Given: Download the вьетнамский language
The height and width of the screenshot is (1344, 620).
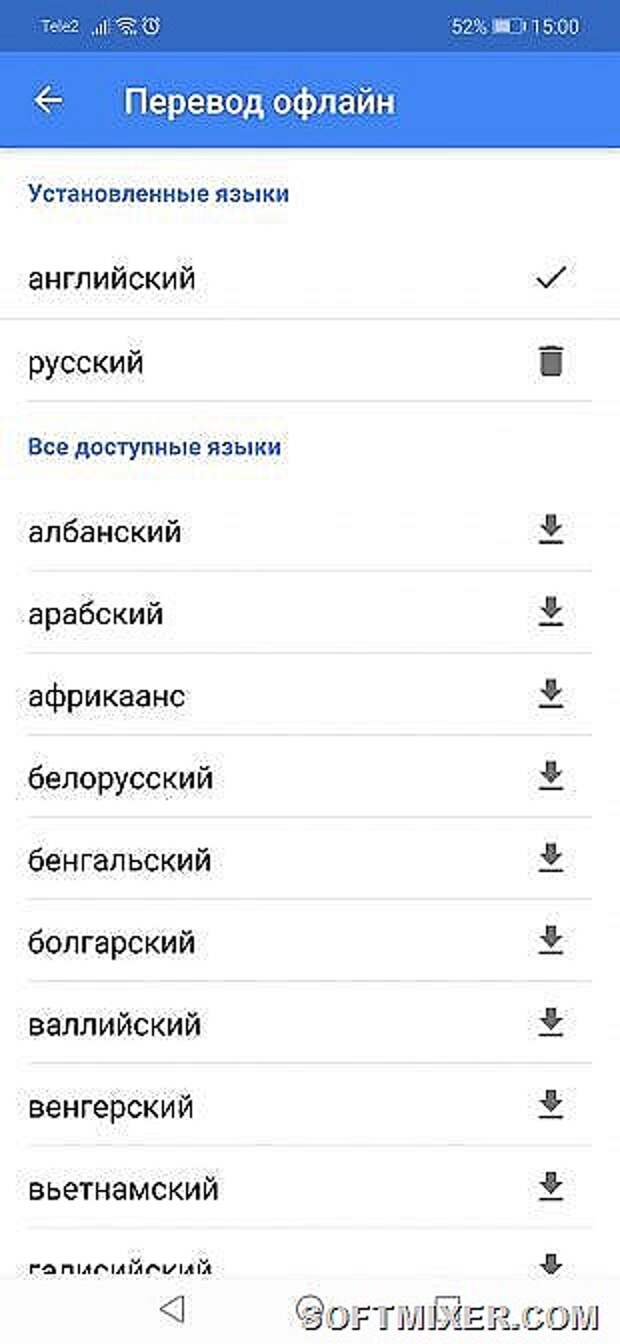Looking at the screenshot, I should 551,1186.
